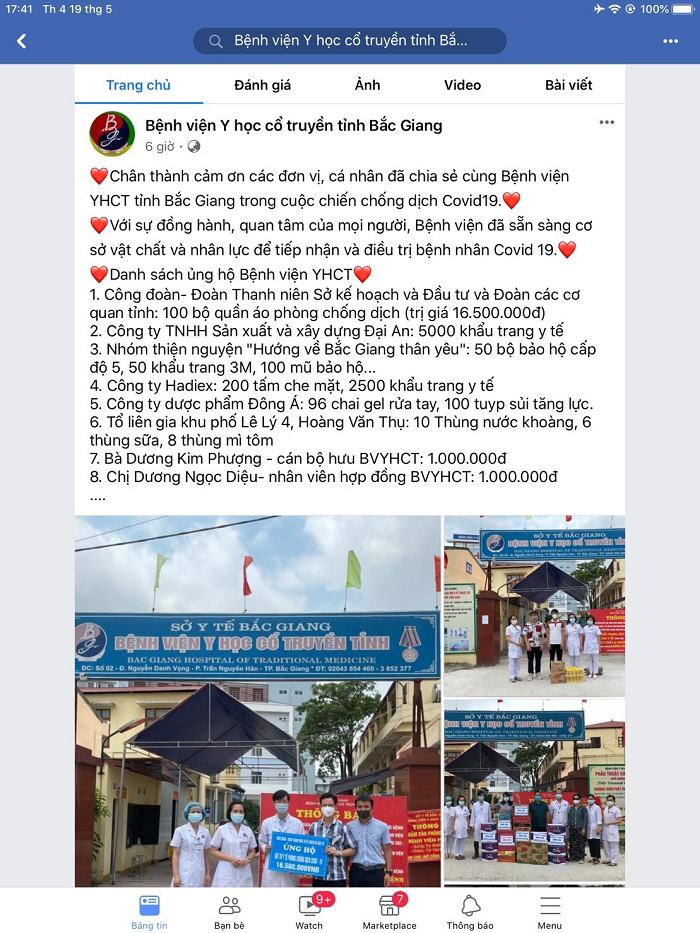Image resolution: width=700 pixels, height=933 pixels.
Task: Select the Video tab
Action: [462, 85]
